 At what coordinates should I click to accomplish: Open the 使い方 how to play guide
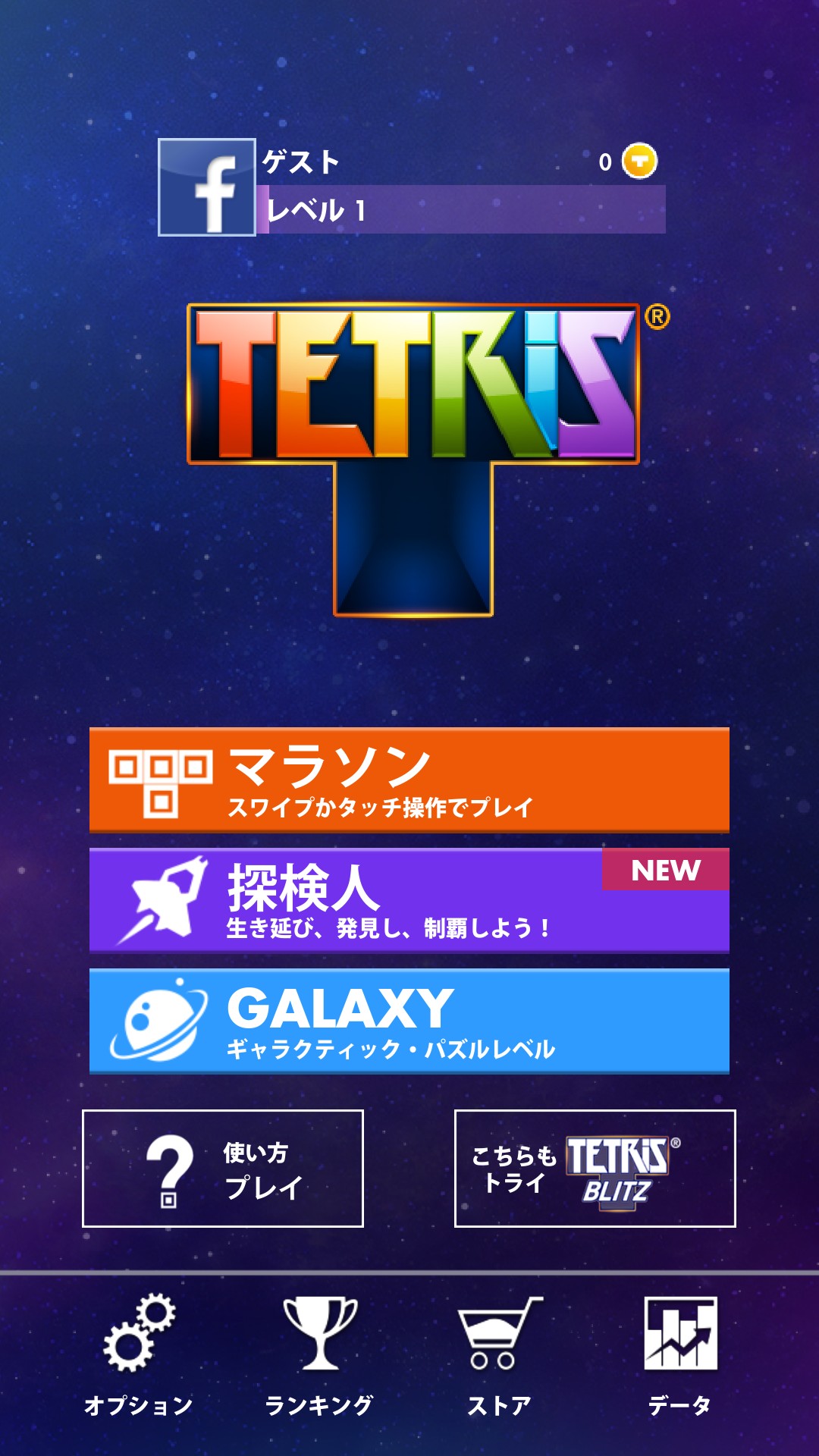point(223,1169)
